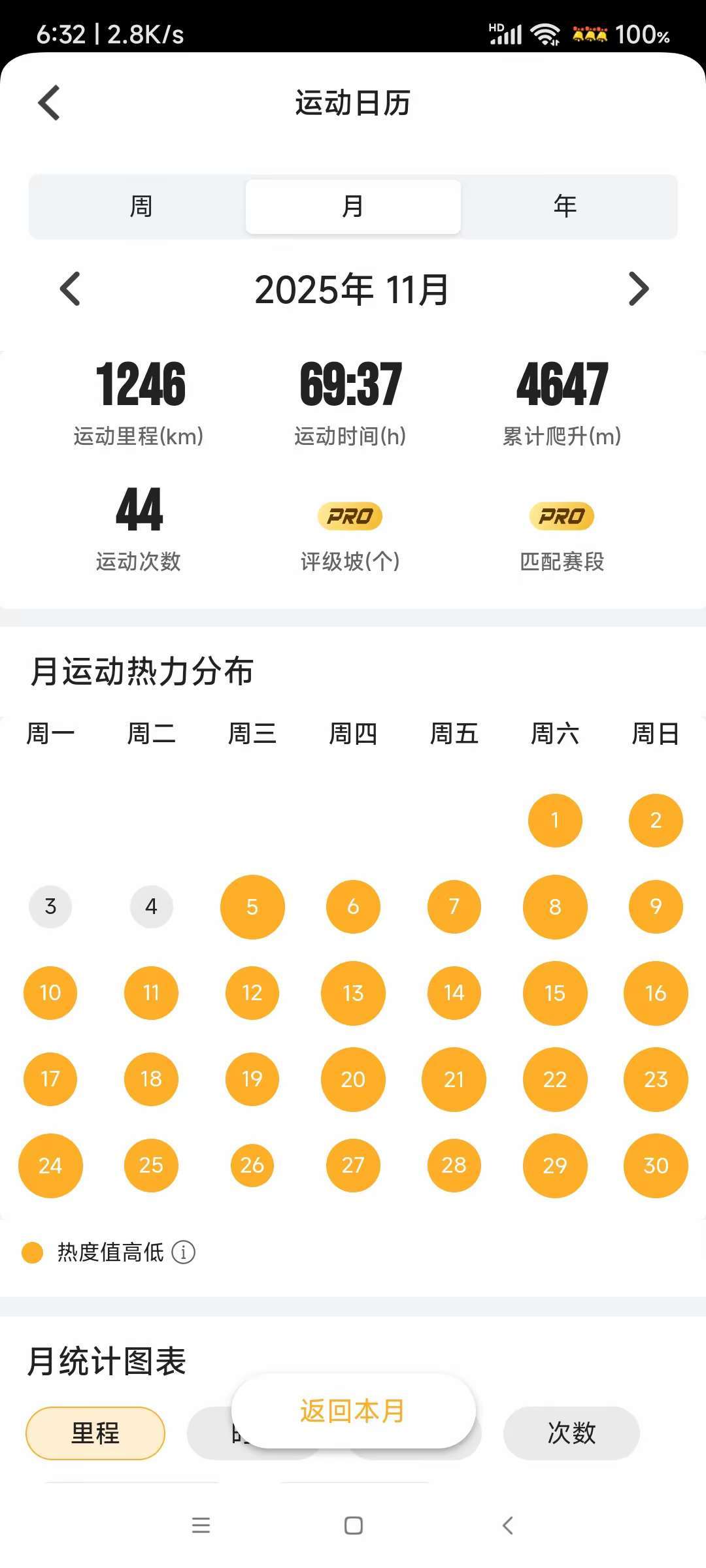Select the 月 view tab
The image size is (706, 1568).
[353, 206]
